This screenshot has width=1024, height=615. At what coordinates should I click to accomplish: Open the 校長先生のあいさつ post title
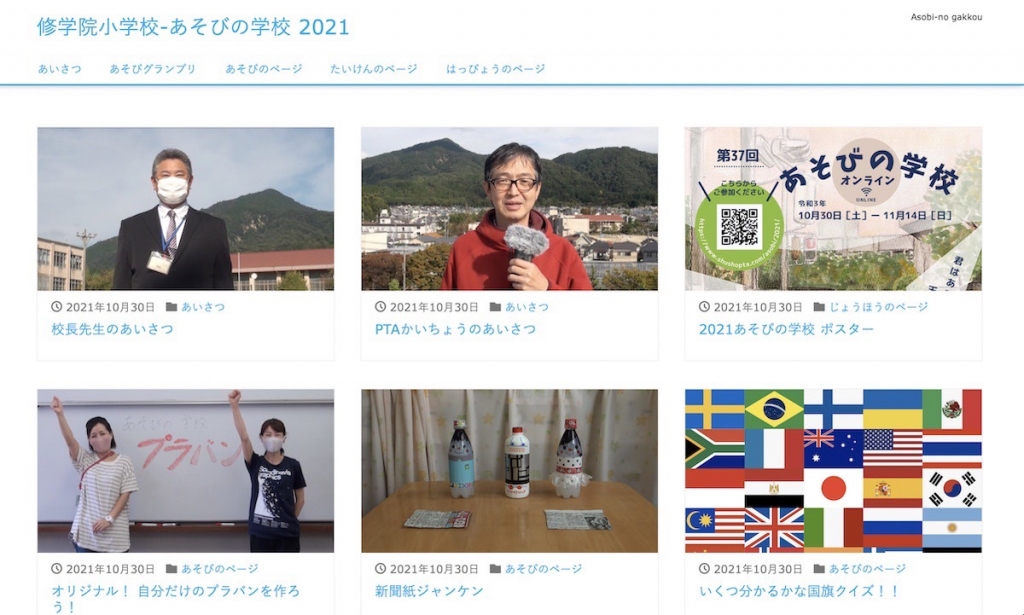pyautogui.click(x=112, y=329)
